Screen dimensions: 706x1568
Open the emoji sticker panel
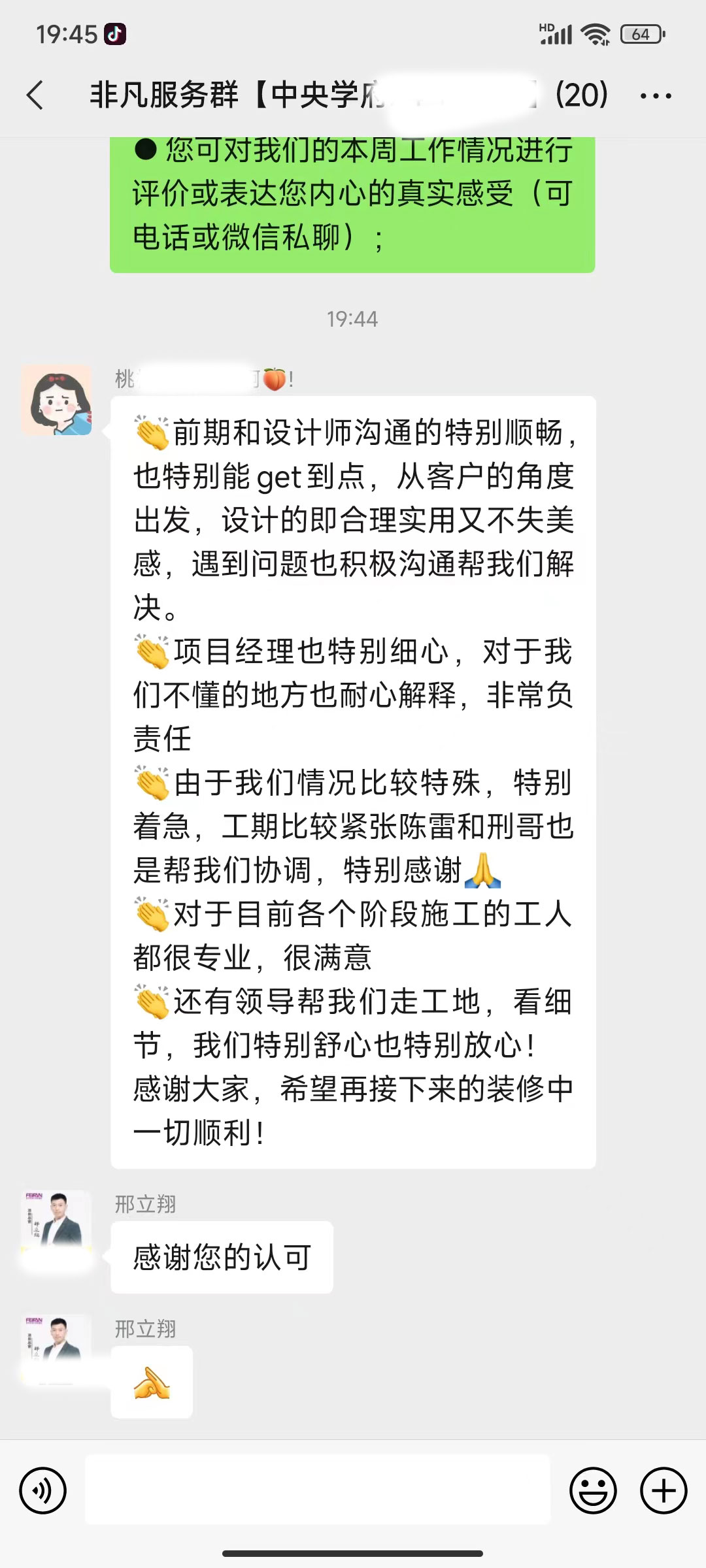click(593, 1490)
